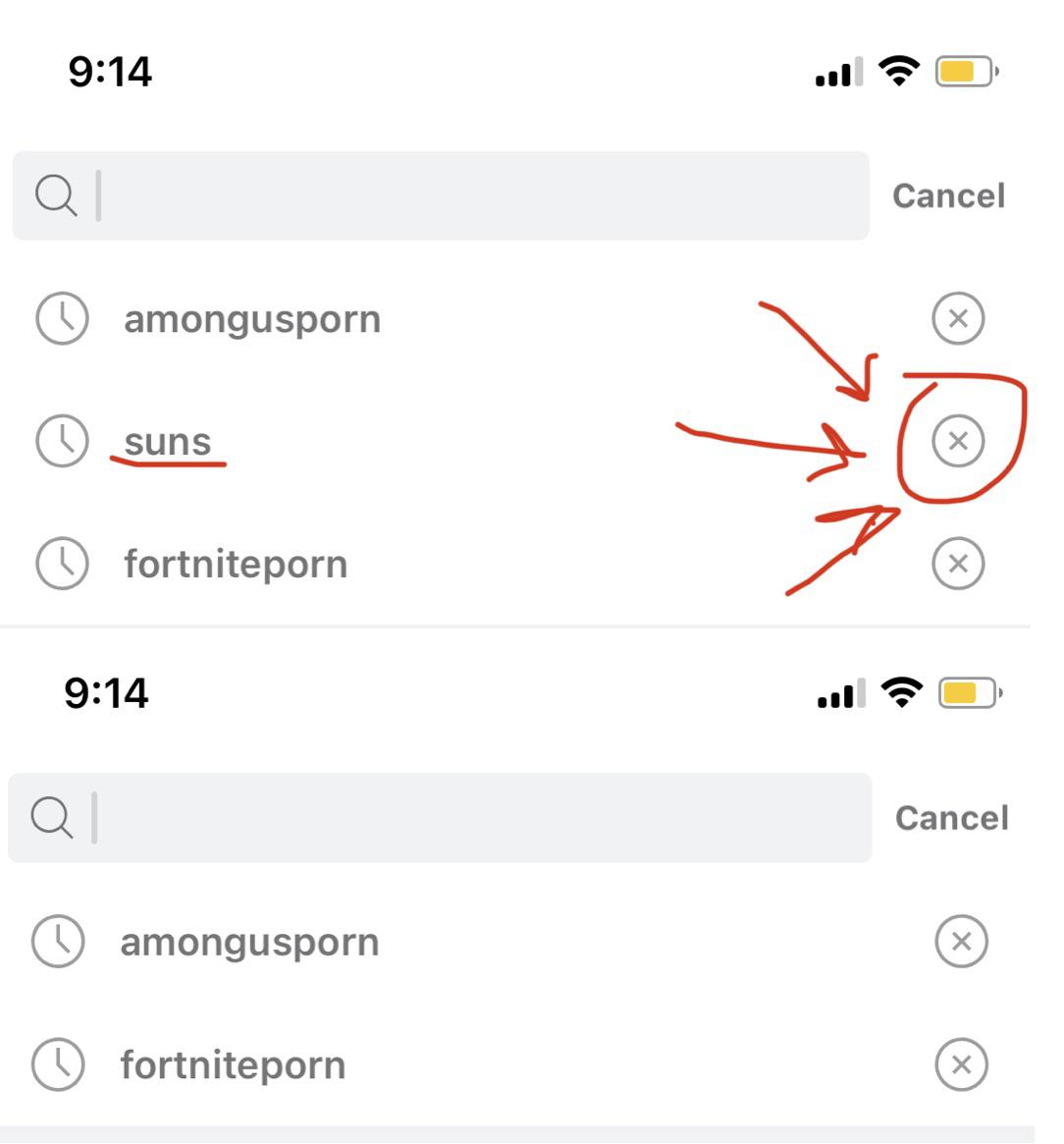Screen dimensions: 1064x1144
Task: Remove amongusporn from recent searches
Action: click(957, 317)
